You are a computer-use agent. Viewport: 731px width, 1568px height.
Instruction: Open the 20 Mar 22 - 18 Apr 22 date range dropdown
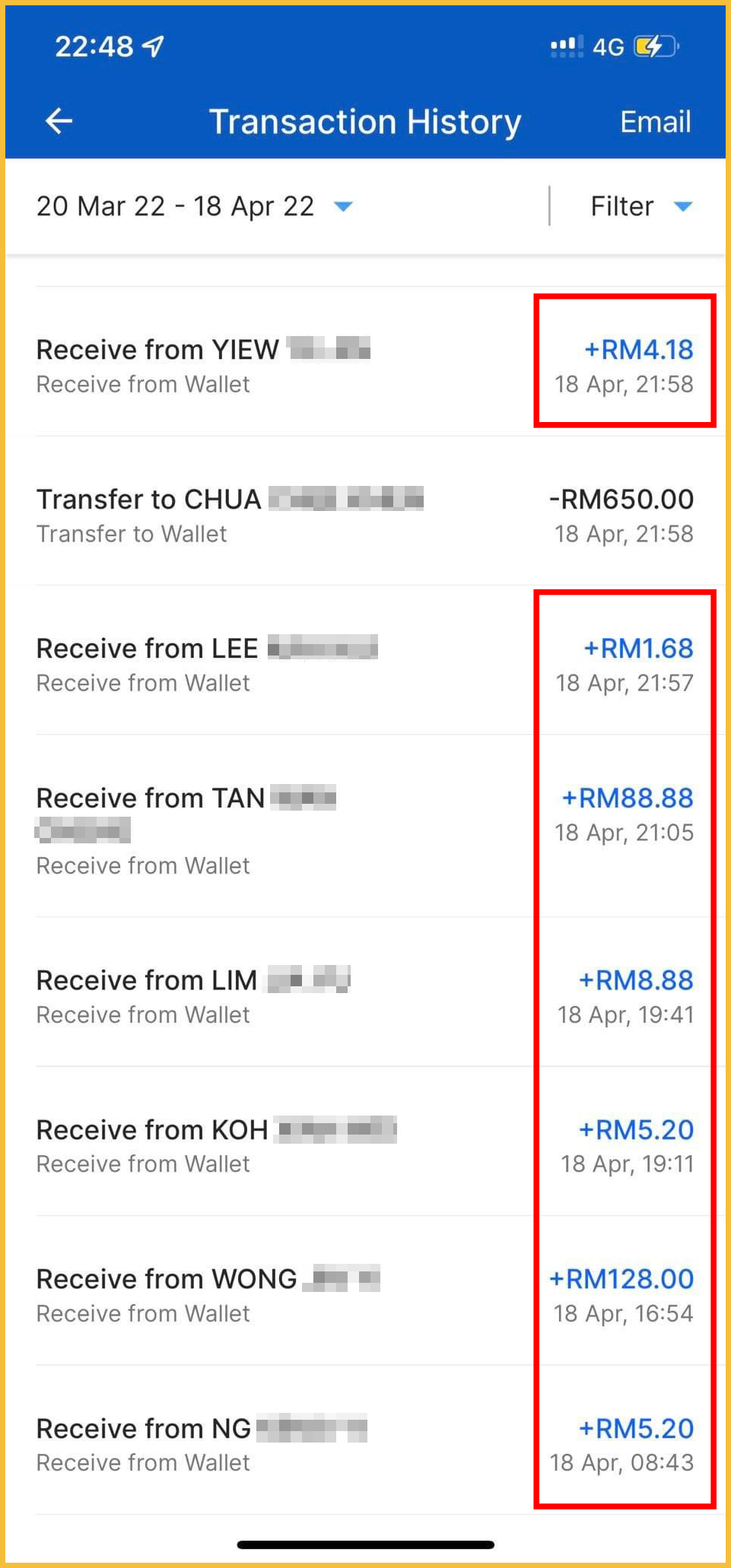[x=195, y=206]
